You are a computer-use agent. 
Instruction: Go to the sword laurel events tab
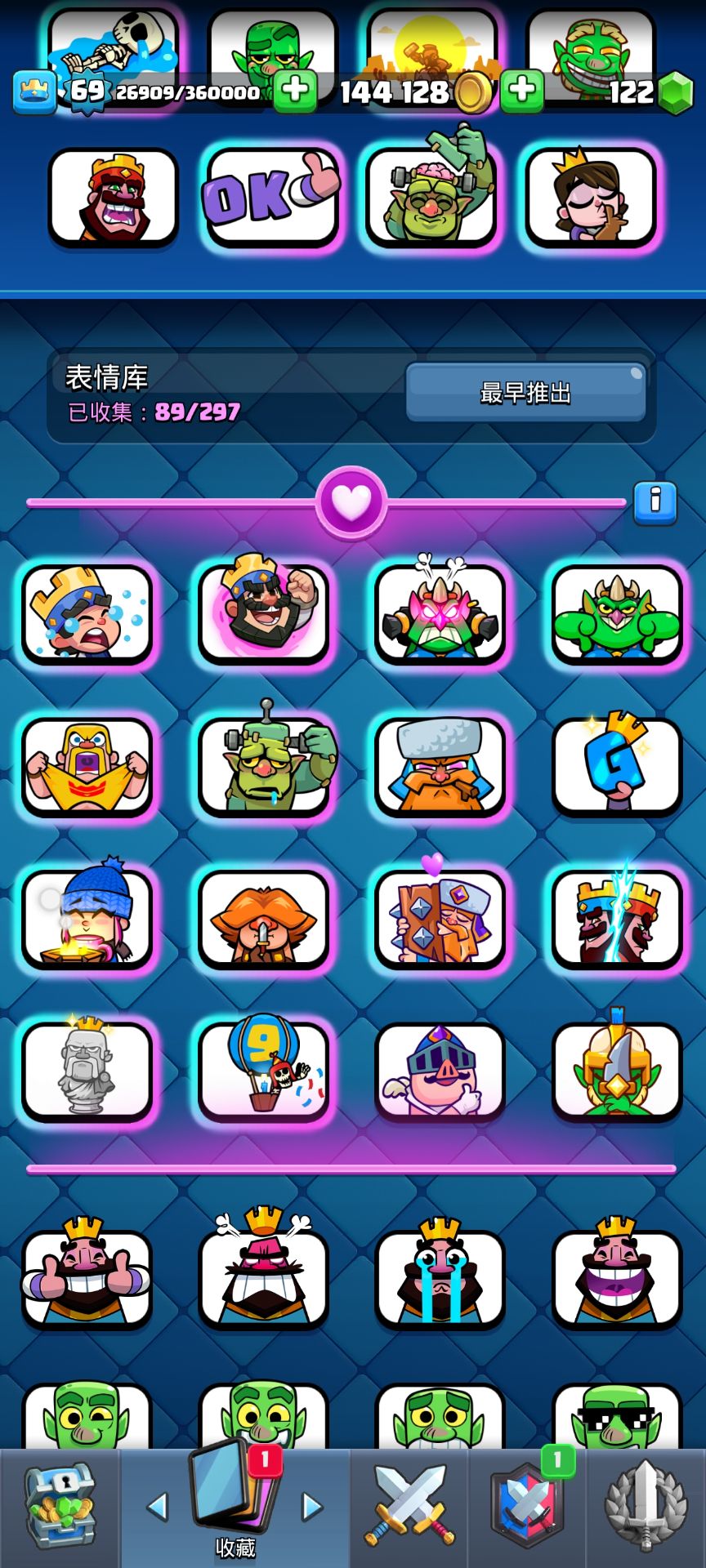[x=646, y=1507]
